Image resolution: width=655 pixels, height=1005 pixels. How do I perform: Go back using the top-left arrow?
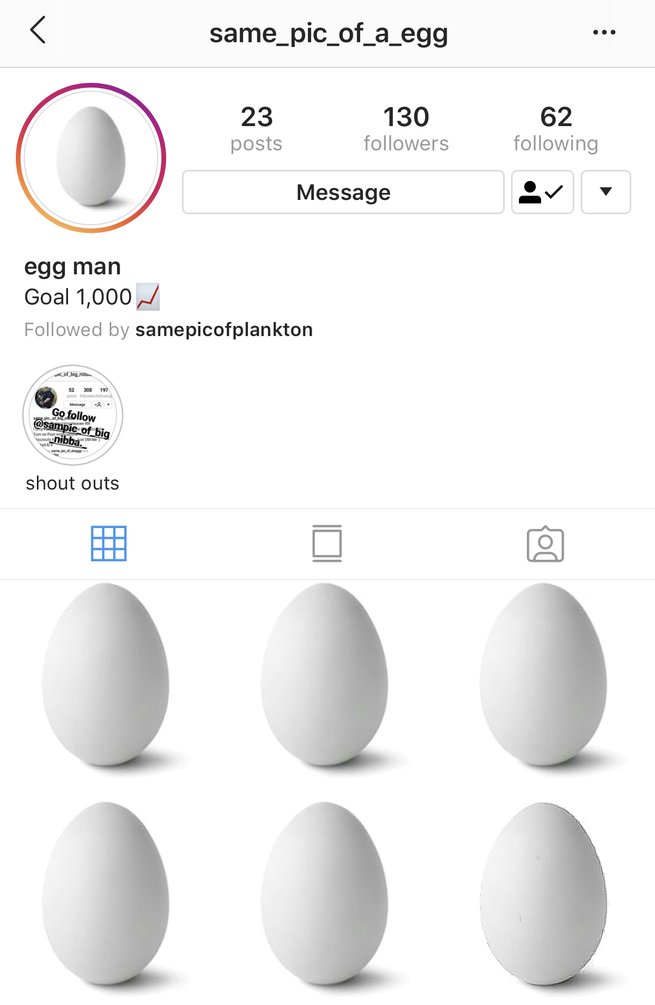[x=38, y=31]
